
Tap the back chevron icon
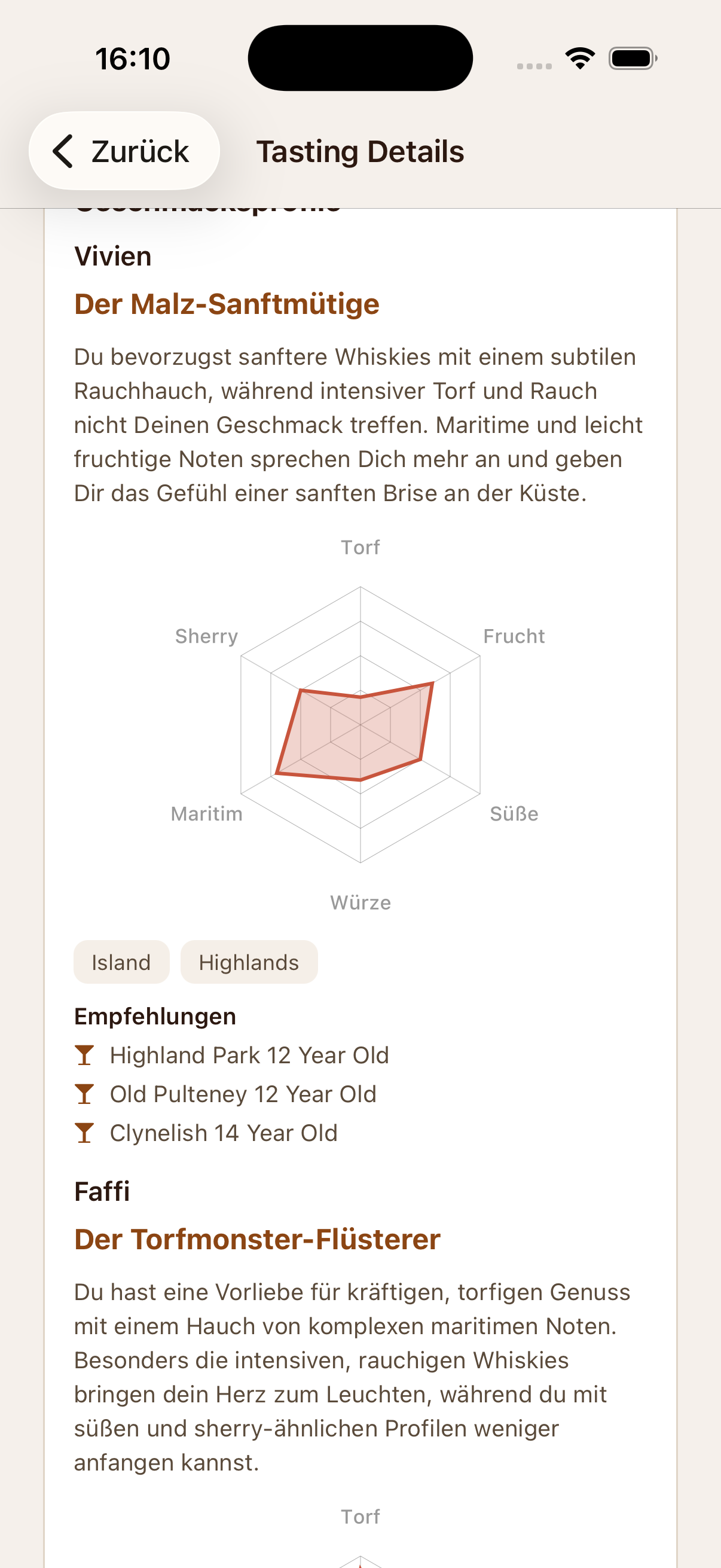[63, 151]
